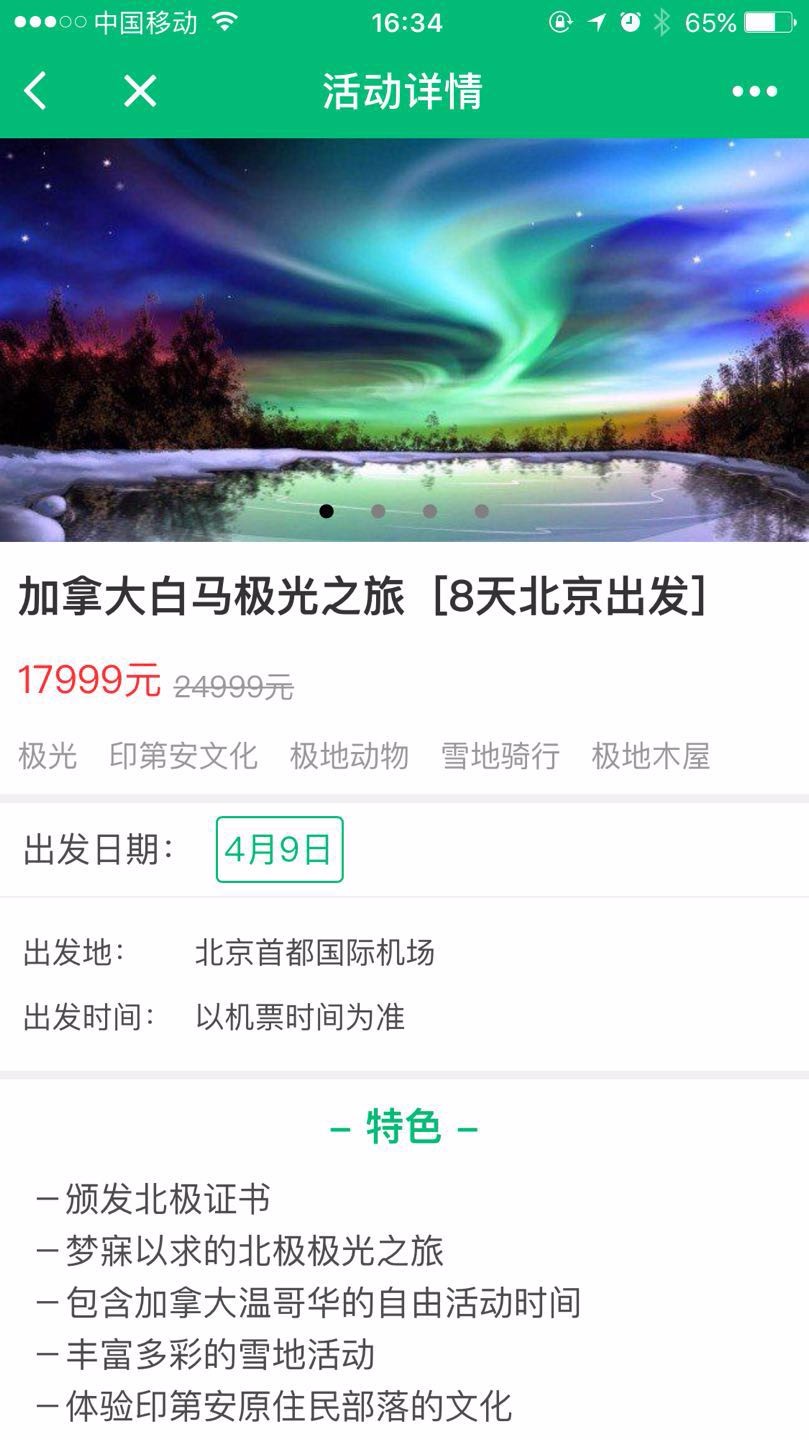Open the three-dot more options menu
This screenshot has height=1440, width=809.
point(754,92)
